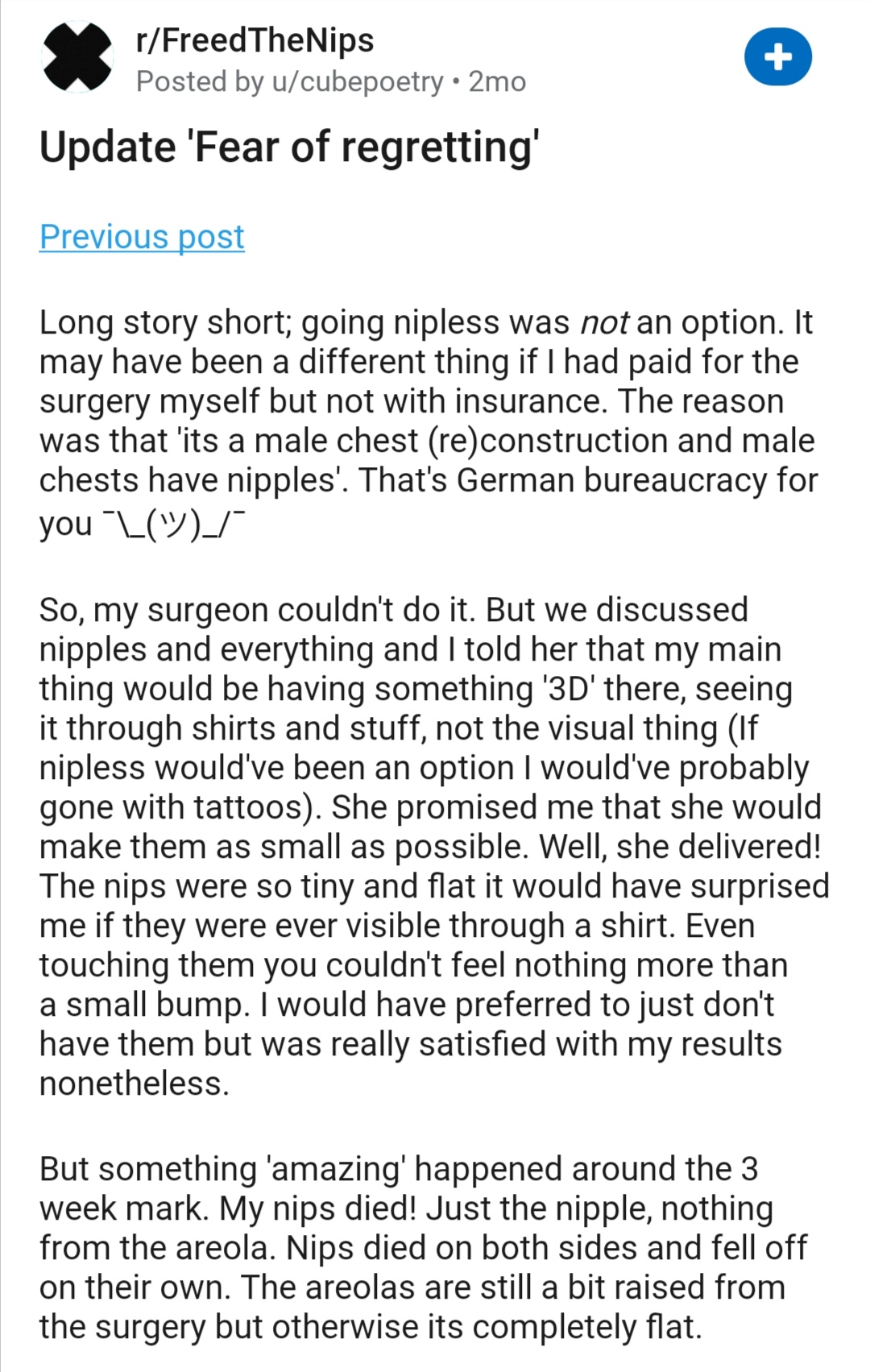Open the r/FreedTheNips subreddit page
The image size is (870, 1372).
(x=255, y=40)
